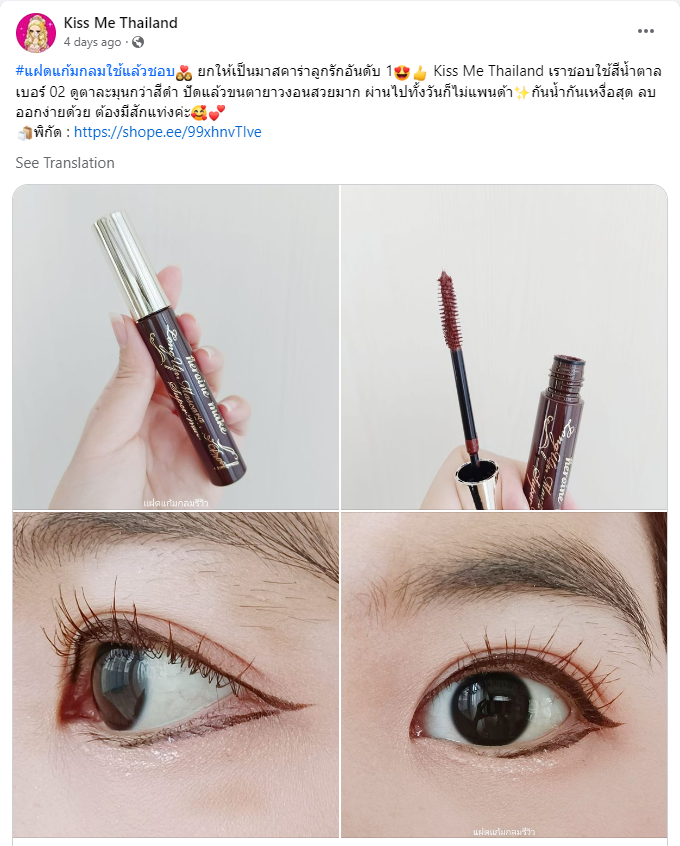The image size is (680, 846).
Task: Open photo of hand holding closed mascara tube
Action: coord(176,347)
